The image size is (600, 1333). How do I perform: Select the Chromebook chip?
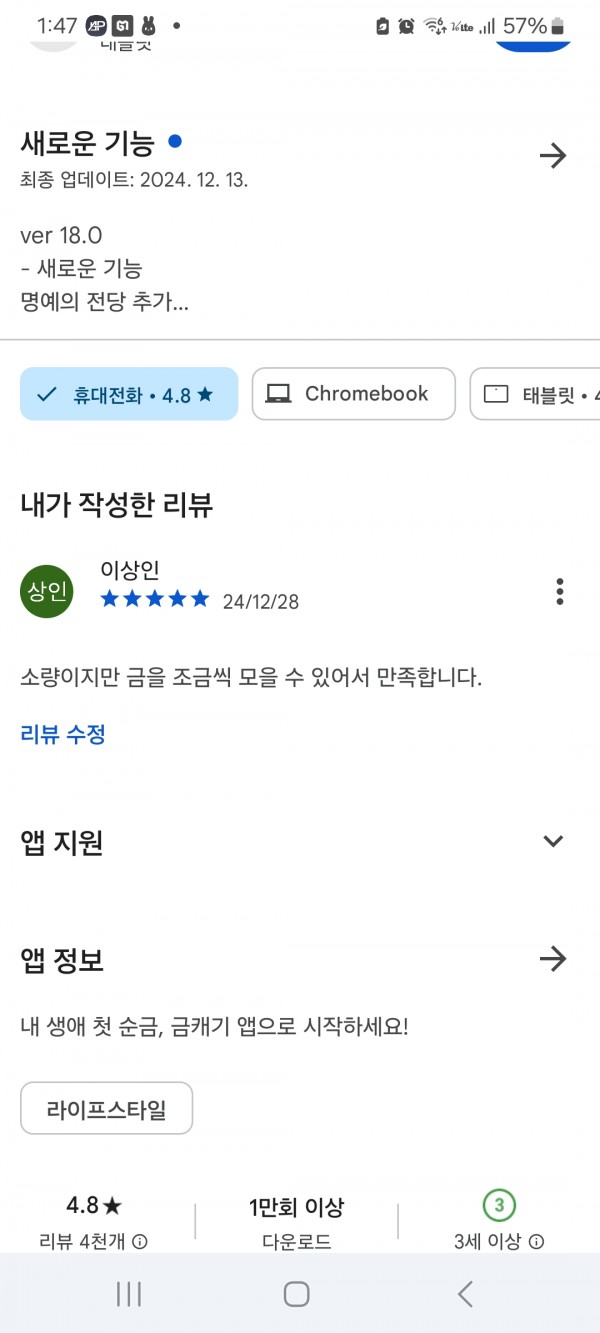tap(353, 394)
